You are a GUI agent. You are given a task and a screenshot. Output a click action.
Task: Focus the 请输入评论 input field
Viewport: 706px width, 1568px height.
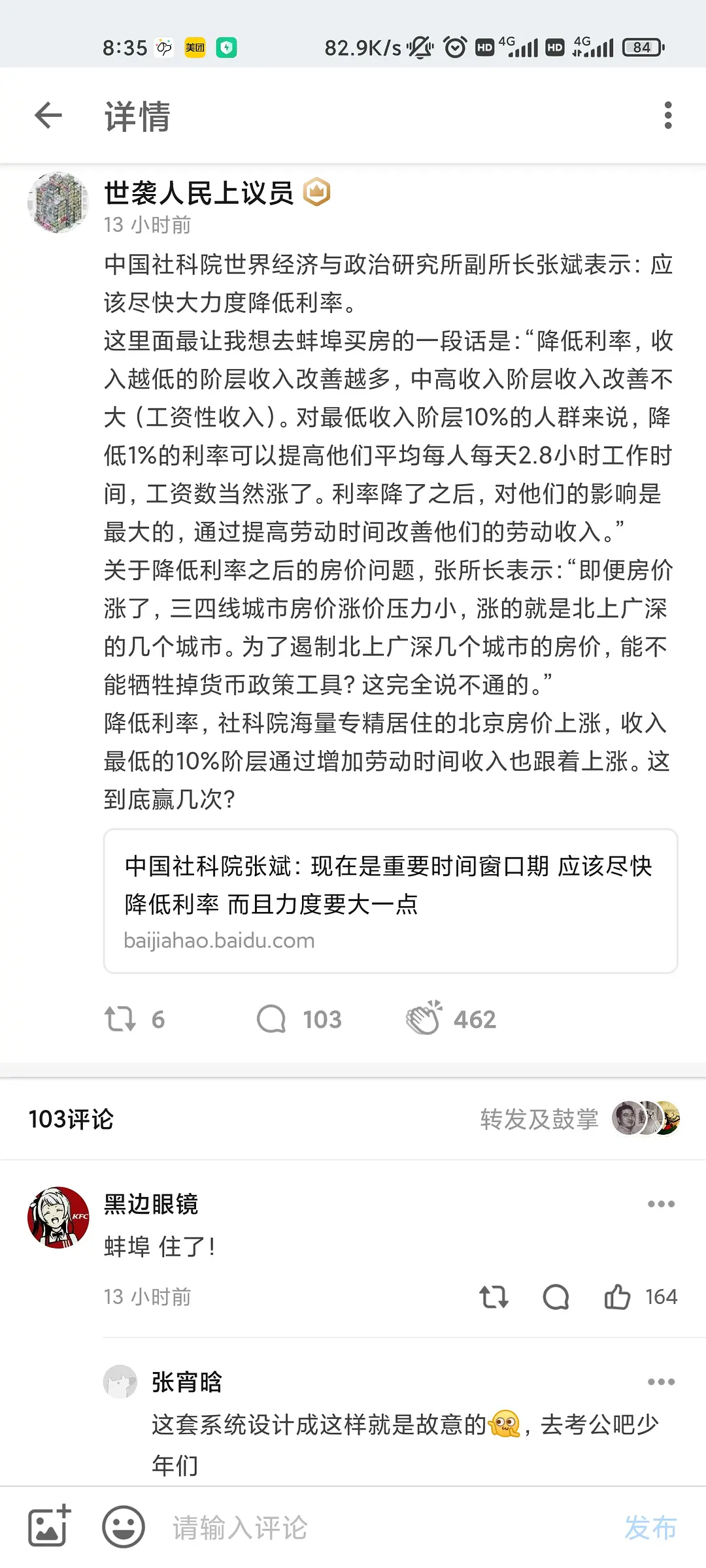pos(379,1527)
